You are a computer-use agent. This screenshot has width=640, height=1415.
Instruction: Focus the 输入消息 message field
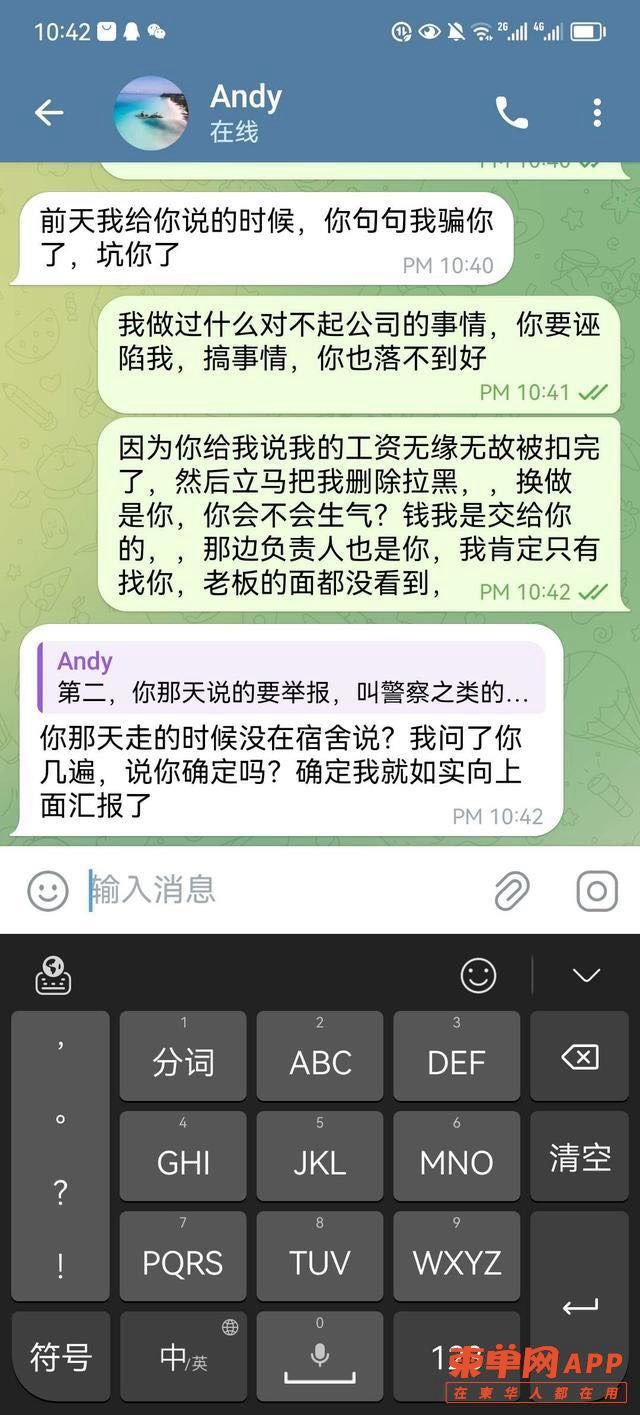pos(280,890)
